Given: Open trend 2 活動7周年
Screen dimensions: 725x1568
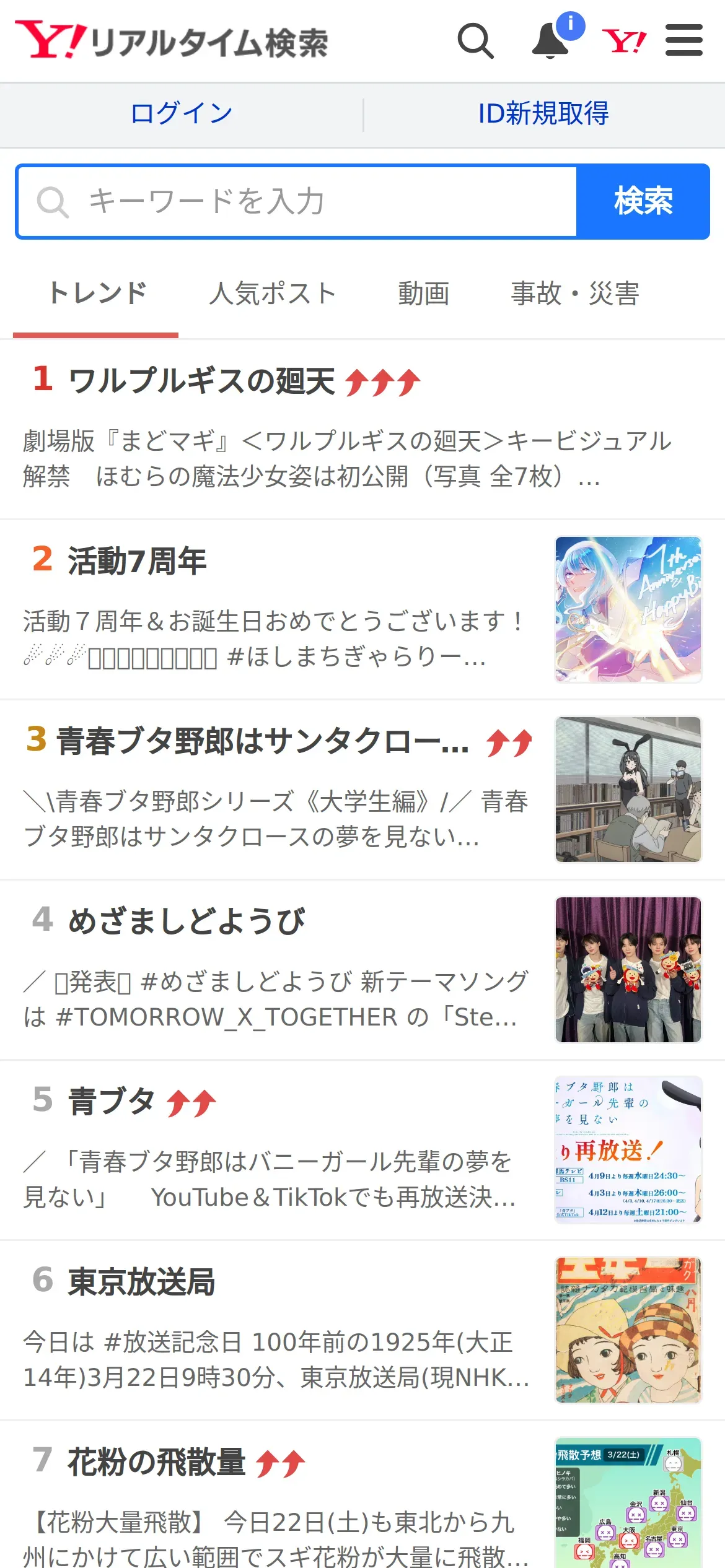Looking at the screenshot, I should pyautogui.click(x=362, y=610).
